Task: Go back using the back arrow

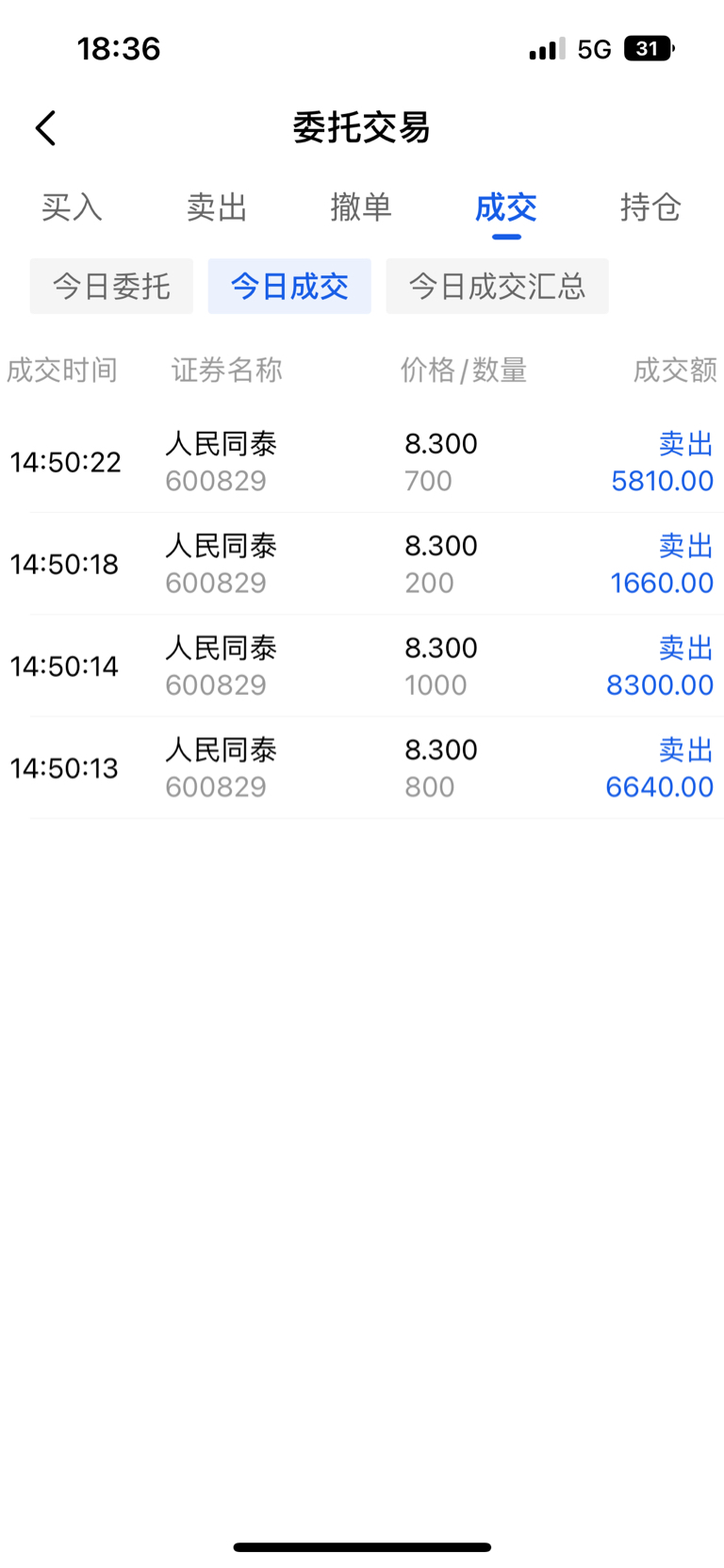Action: coord(45,128)
